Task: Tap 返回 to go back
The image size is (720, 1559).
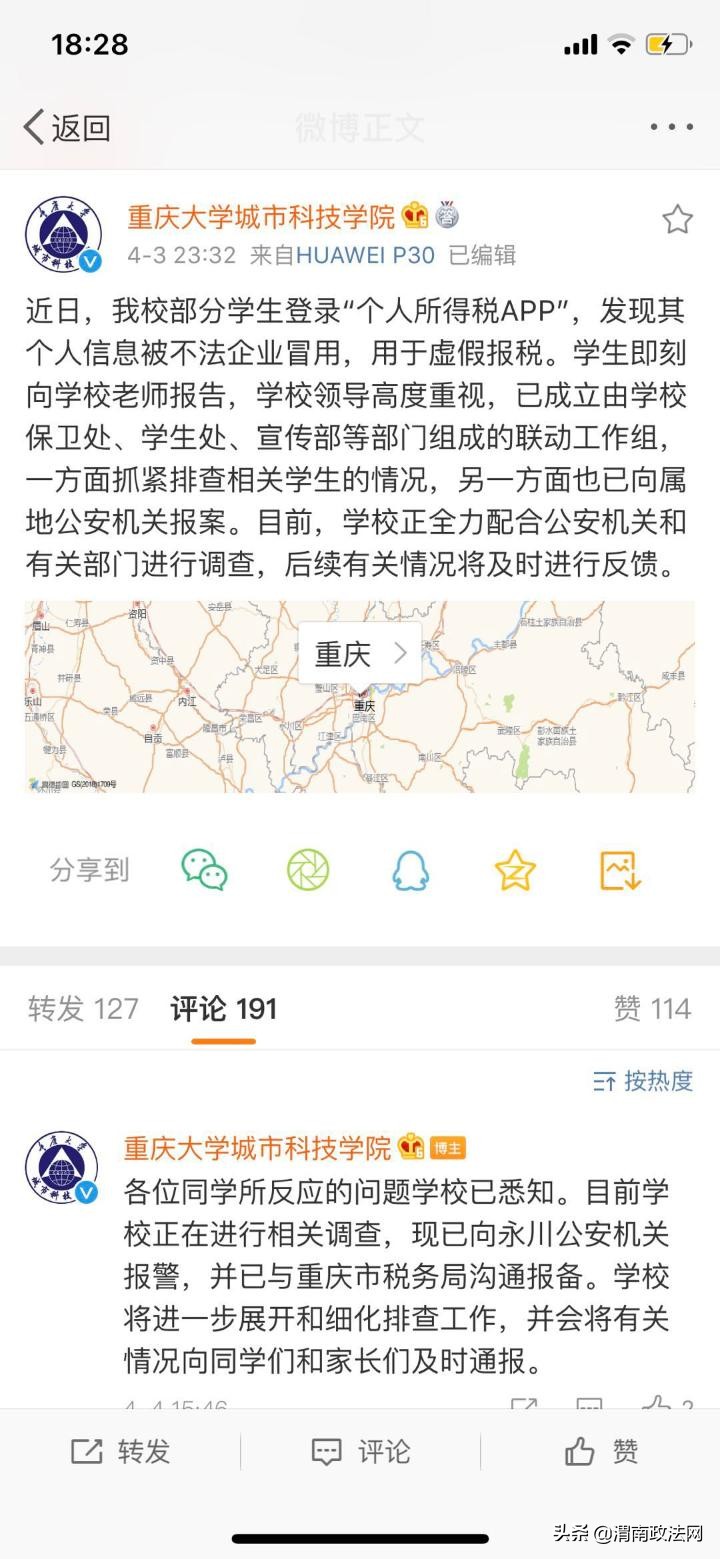Action: click(x=60, y=127)
